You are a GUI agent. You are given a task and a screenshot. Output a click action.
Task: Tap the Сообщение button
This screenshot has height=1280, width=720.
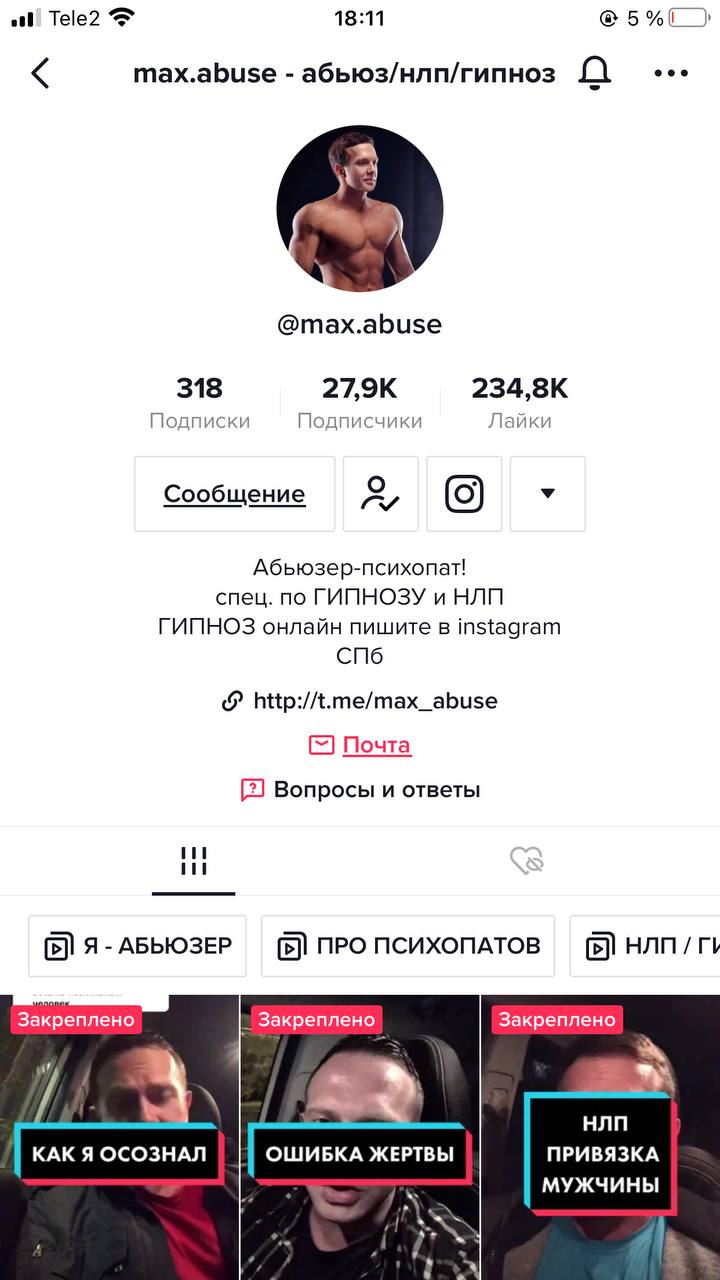pyautogui.click(x=235, y=494)
